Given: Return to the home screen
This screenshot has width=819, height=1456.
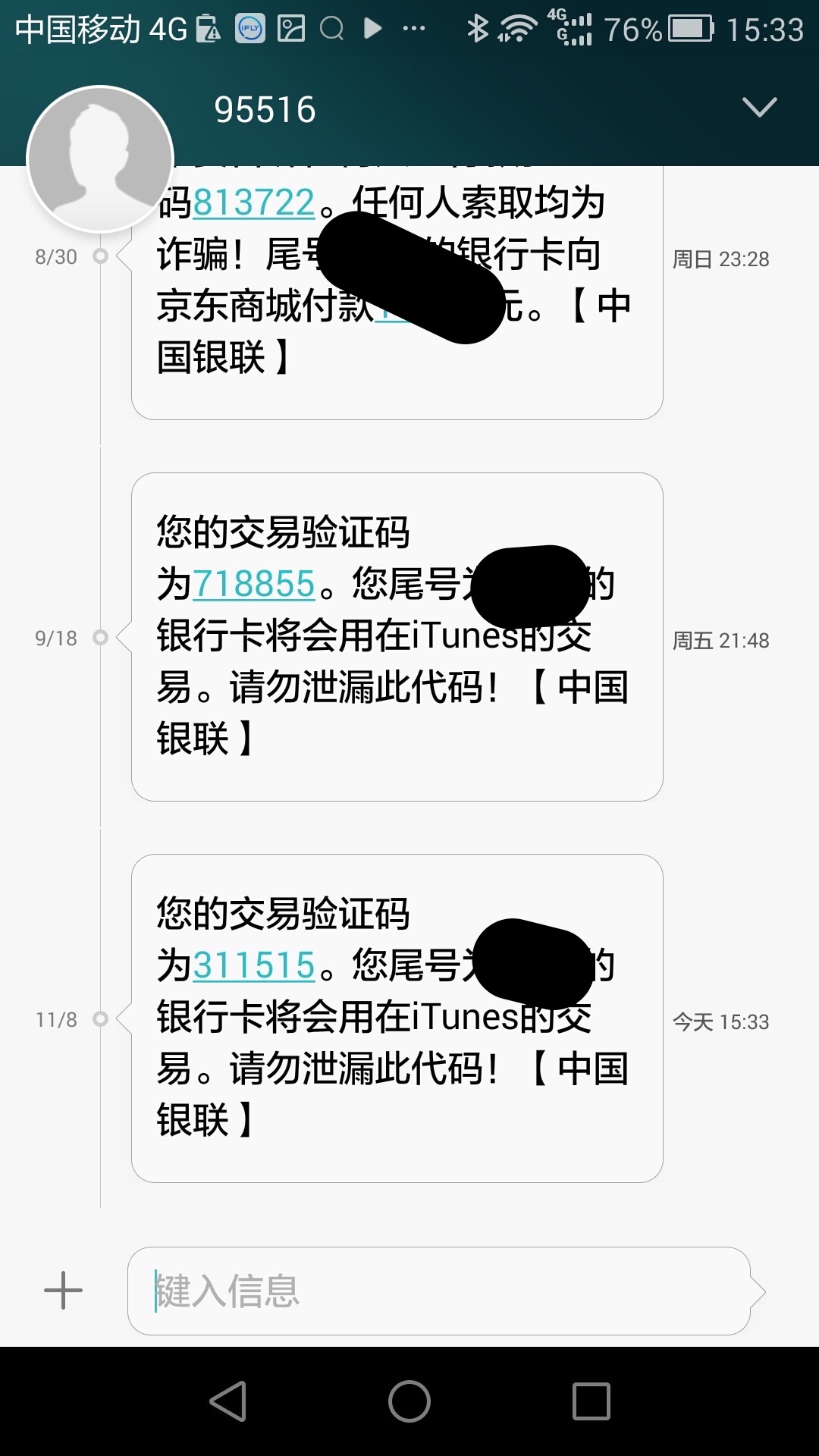Looking at the screenshot, I should point(409,1401).
